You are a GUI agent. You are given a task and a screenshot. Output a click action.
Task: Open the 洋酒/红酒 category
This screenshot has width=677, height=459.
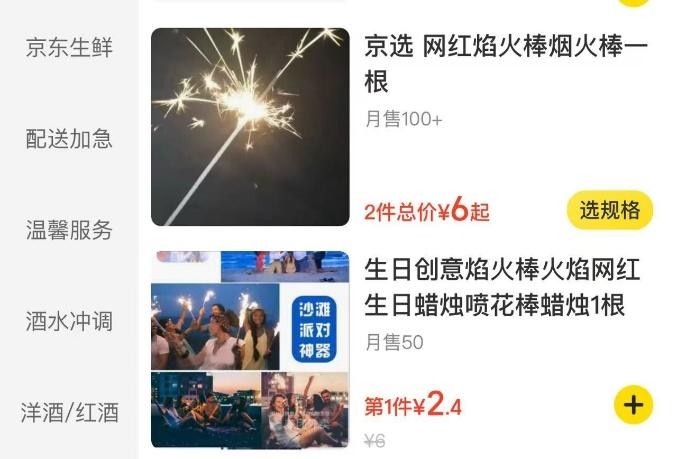tap(69, 412)
